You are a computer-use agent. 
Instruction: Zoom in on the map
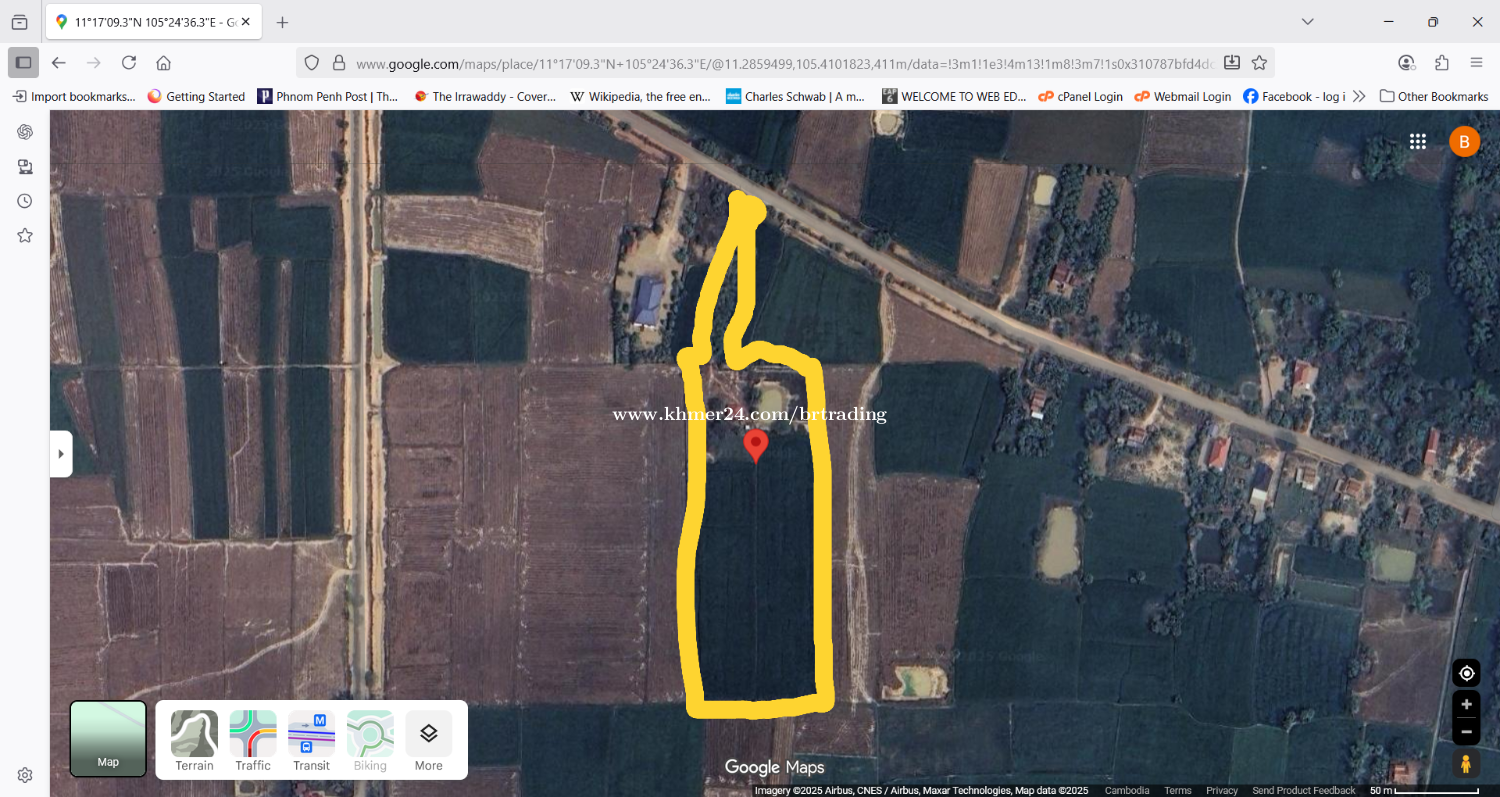tap(1466, 704)
